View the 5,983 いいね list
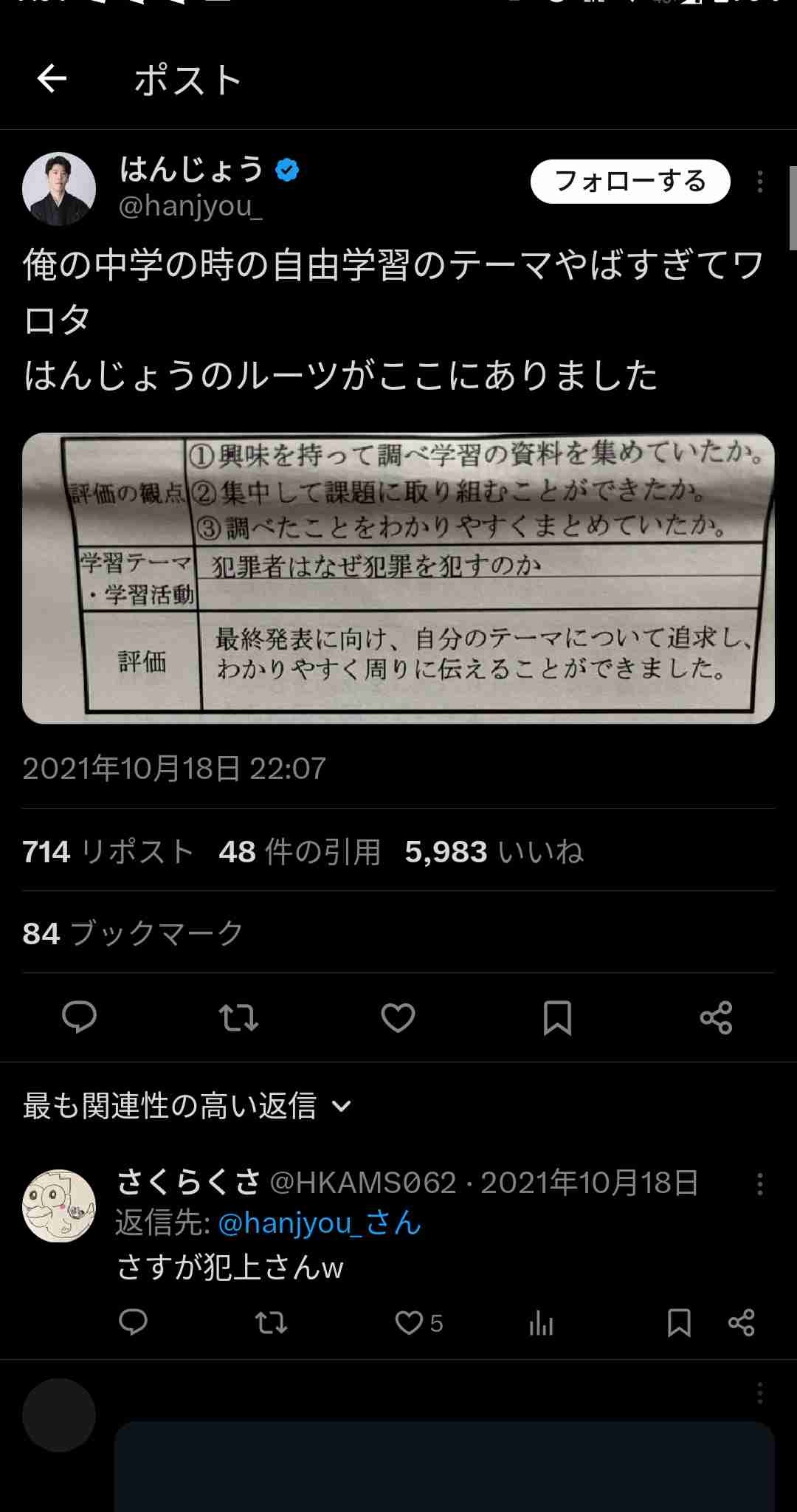 click(x=494, y=852)
